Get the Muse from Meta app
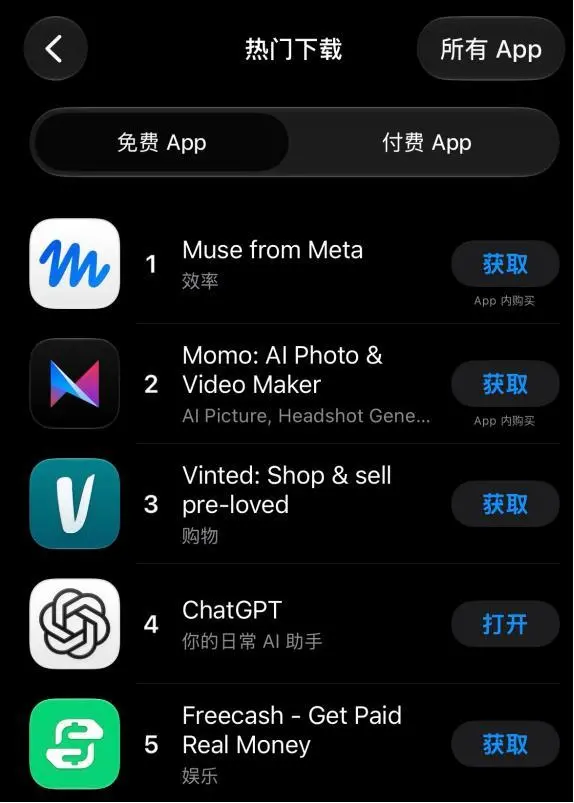574x803 pixels. pos(505,264)
